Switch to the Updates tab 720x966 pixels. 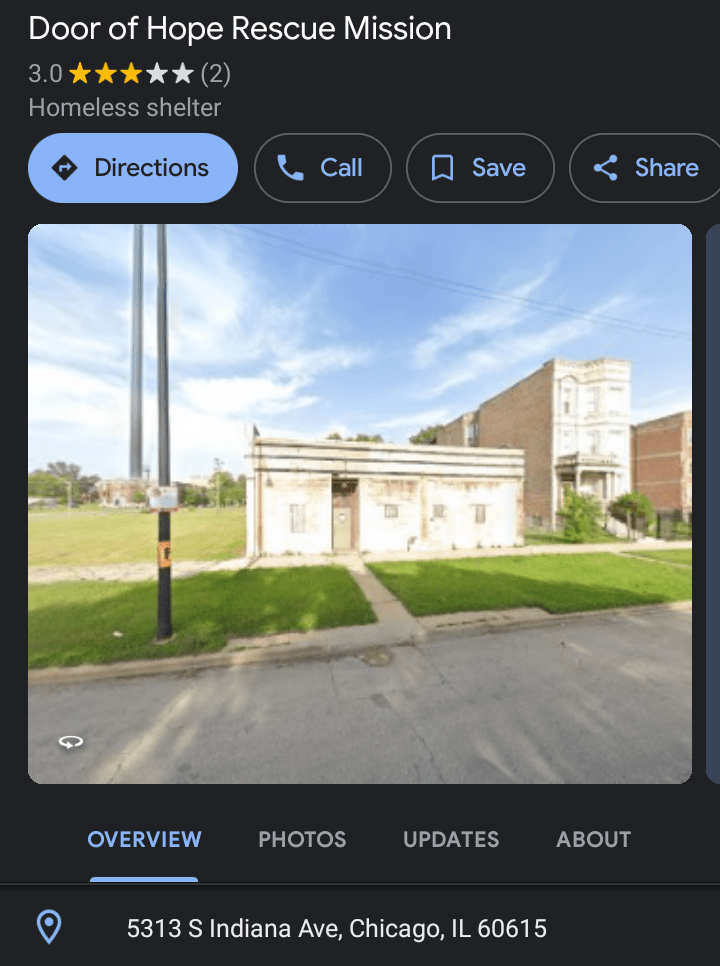coord(451,839)
